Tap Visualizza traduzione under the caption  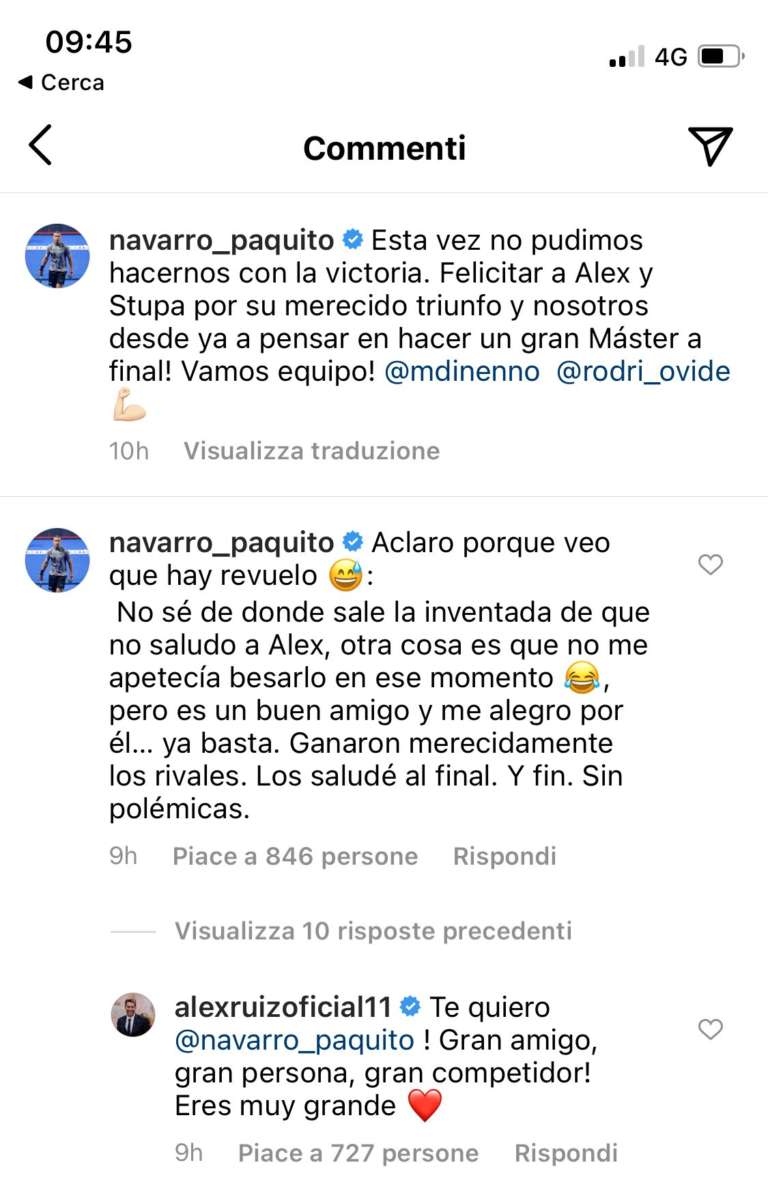[x=311, y=451]
